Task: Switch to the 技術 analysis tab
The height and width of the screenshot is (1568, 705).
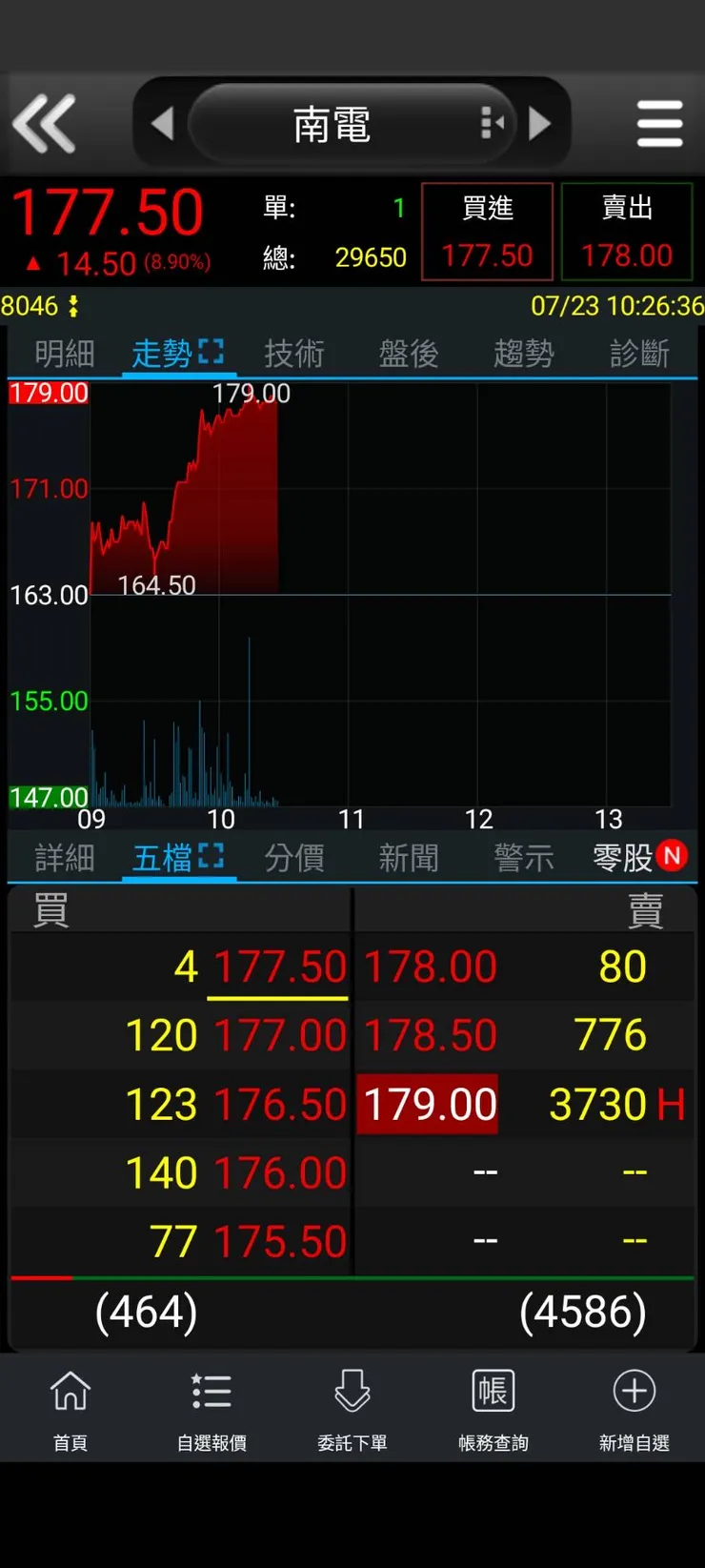Action: pyautogui.click(x=293, y=352)
